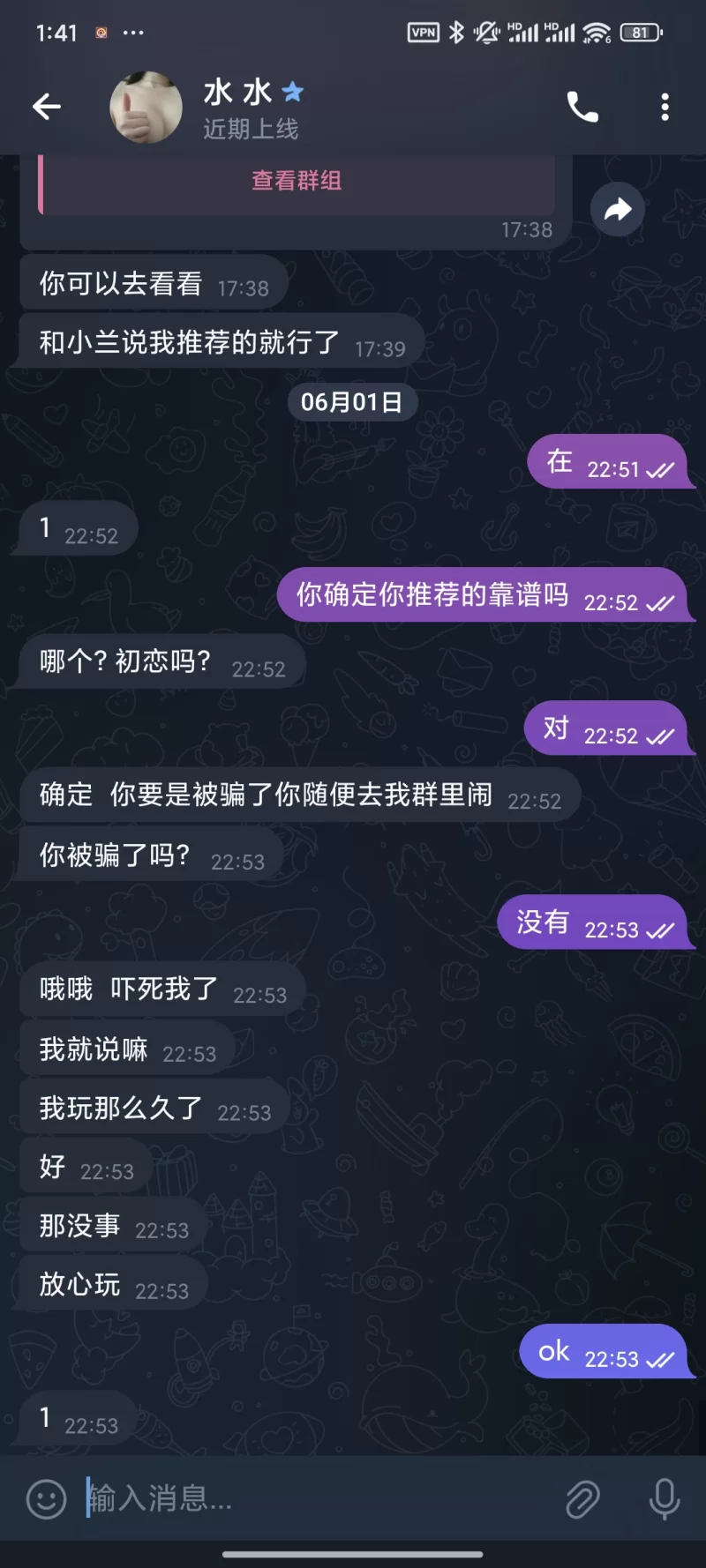This screenshot has width=706, height=1568.
Task: Tap the back arrow to leave the chat
Action: point(47,106)
